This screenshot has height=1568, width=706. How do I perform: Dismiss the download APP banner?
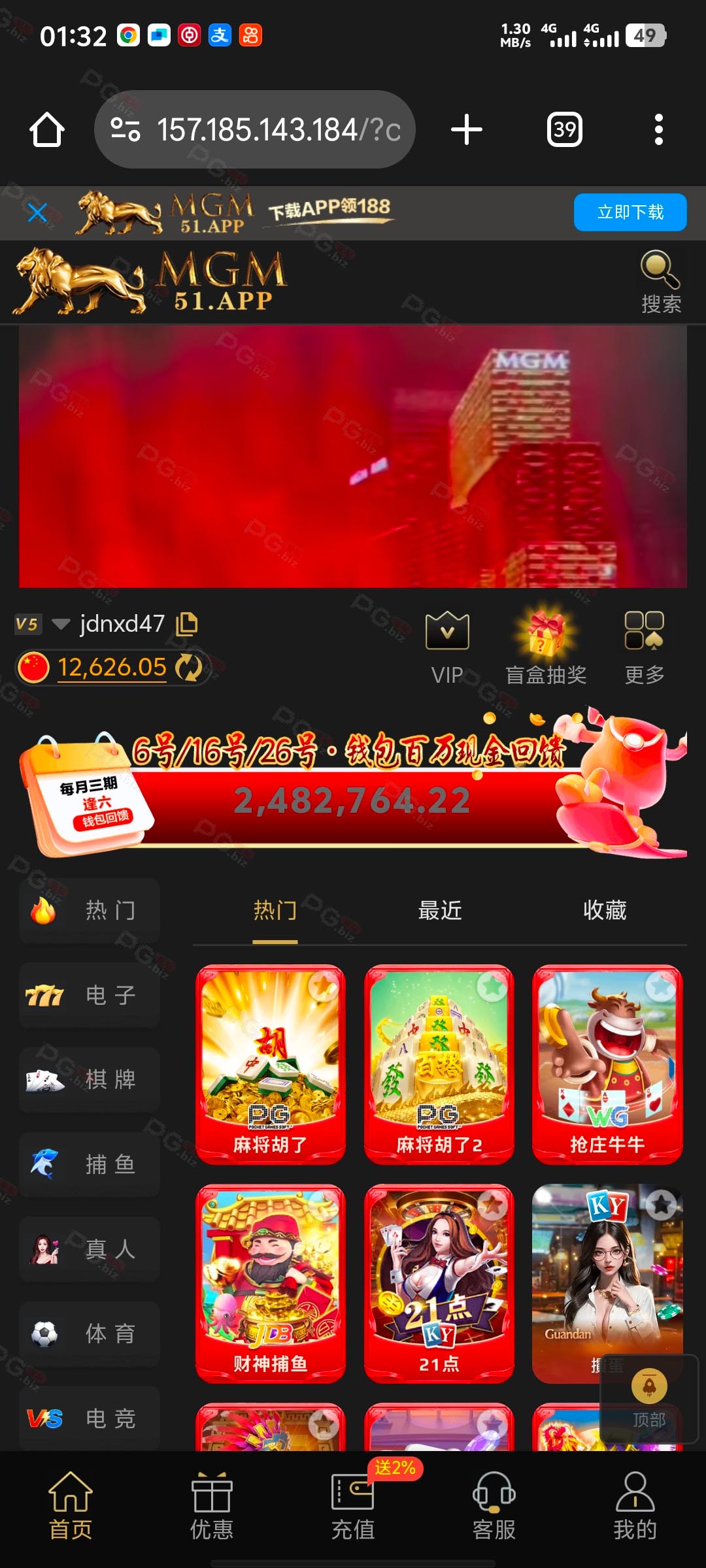tap(37, 212)
